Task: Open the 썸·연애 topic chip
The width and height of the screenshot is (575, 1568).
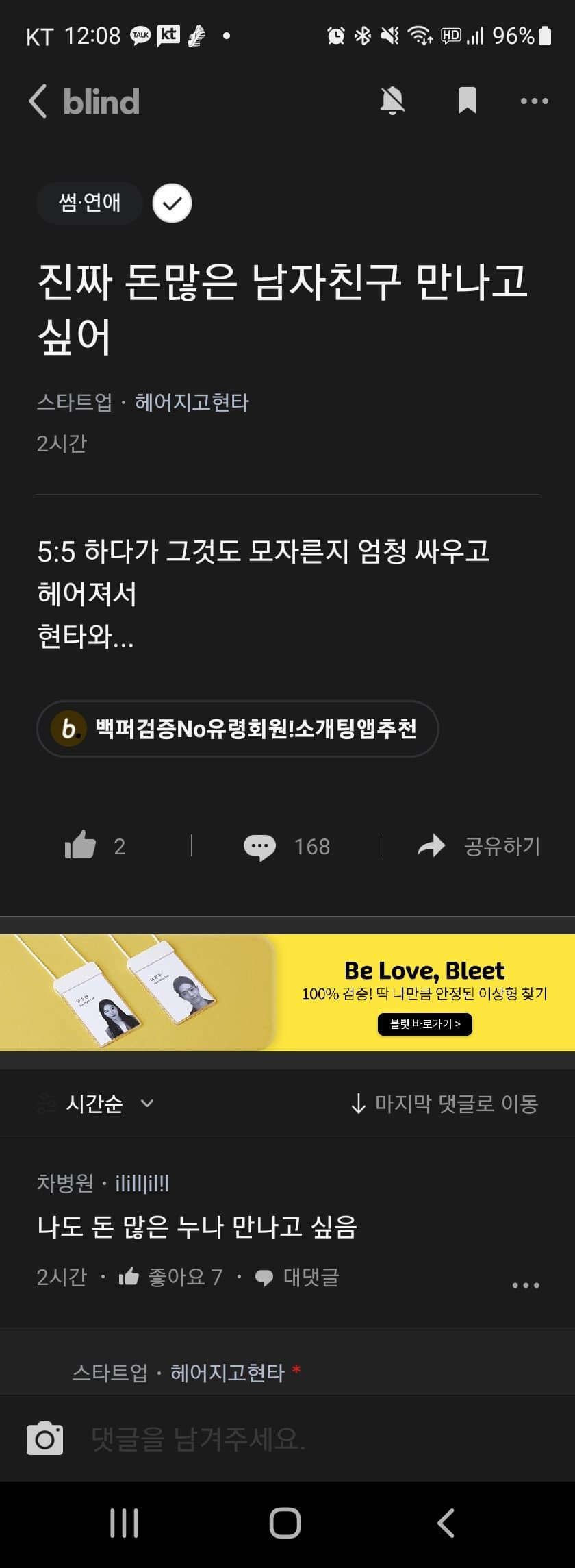Action: tap(90, 203)
